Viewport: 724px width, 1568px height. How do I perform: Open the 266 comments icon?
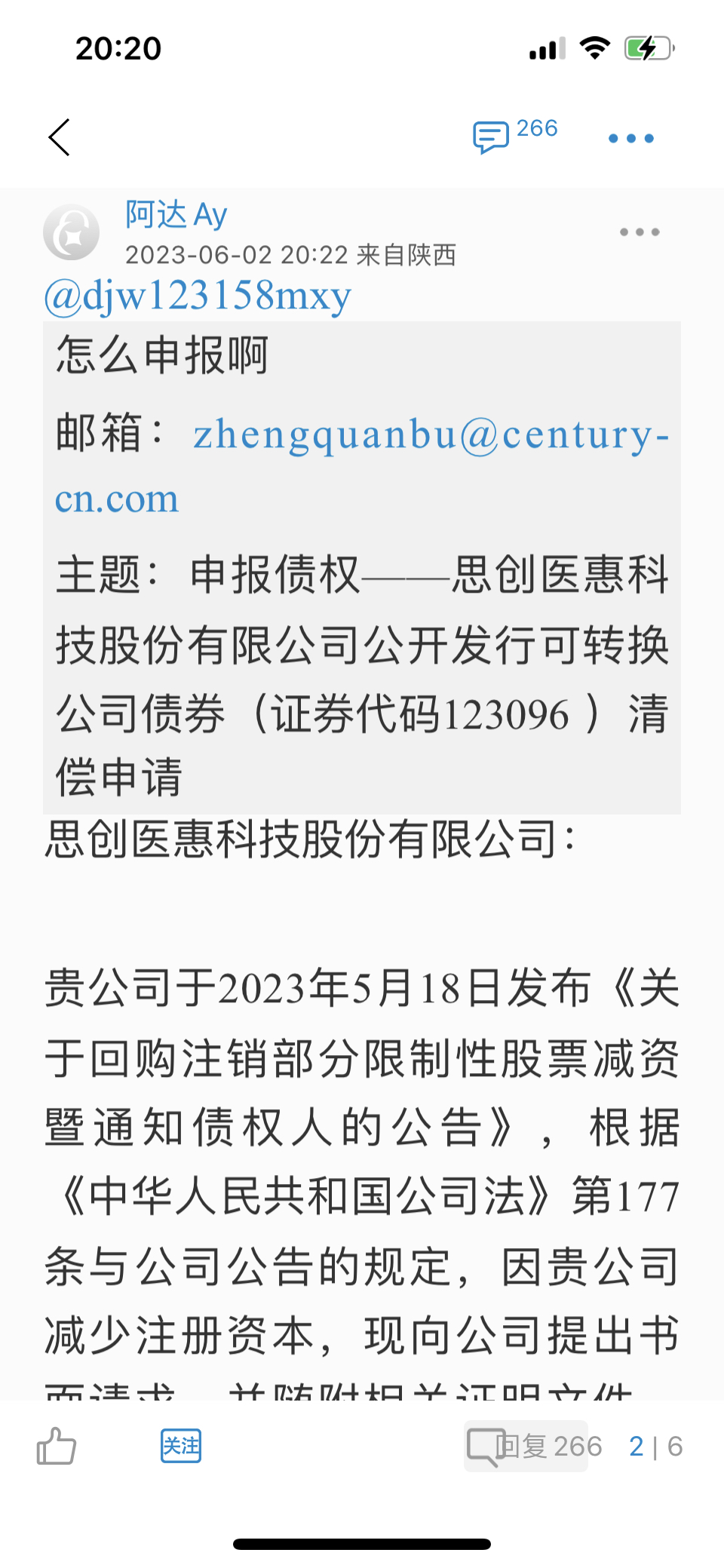point(514,136)
